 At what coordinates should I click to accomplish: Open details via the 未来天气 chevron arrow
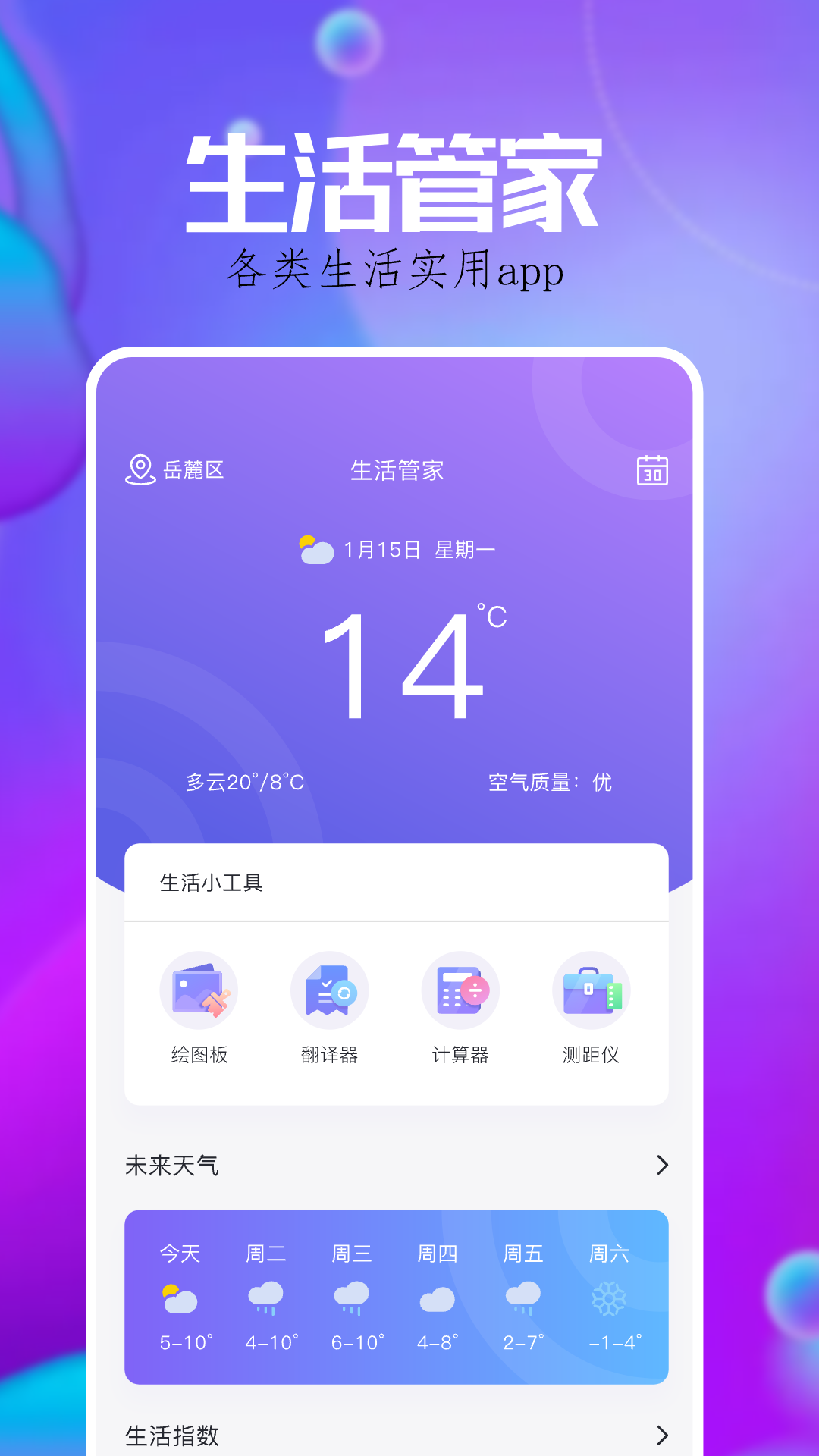click(664, 1166)
